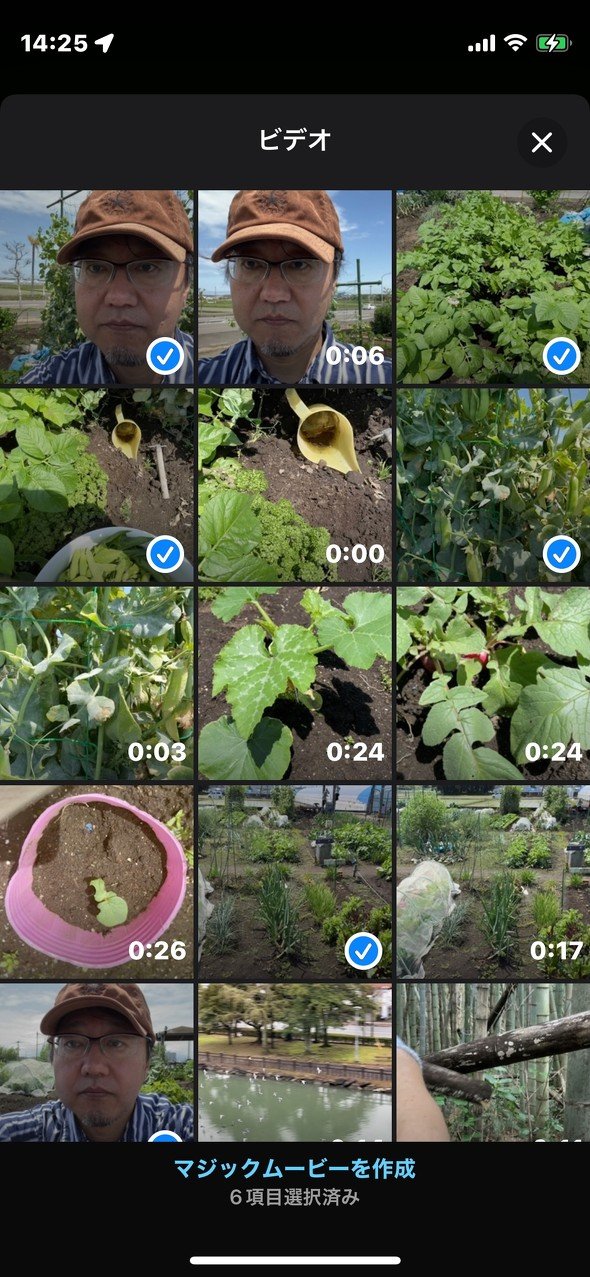The height and width of the screenshot is (1277, 590).
Task: Select the 0:00 watering scoop video
Action: click(x=295, y=485)
